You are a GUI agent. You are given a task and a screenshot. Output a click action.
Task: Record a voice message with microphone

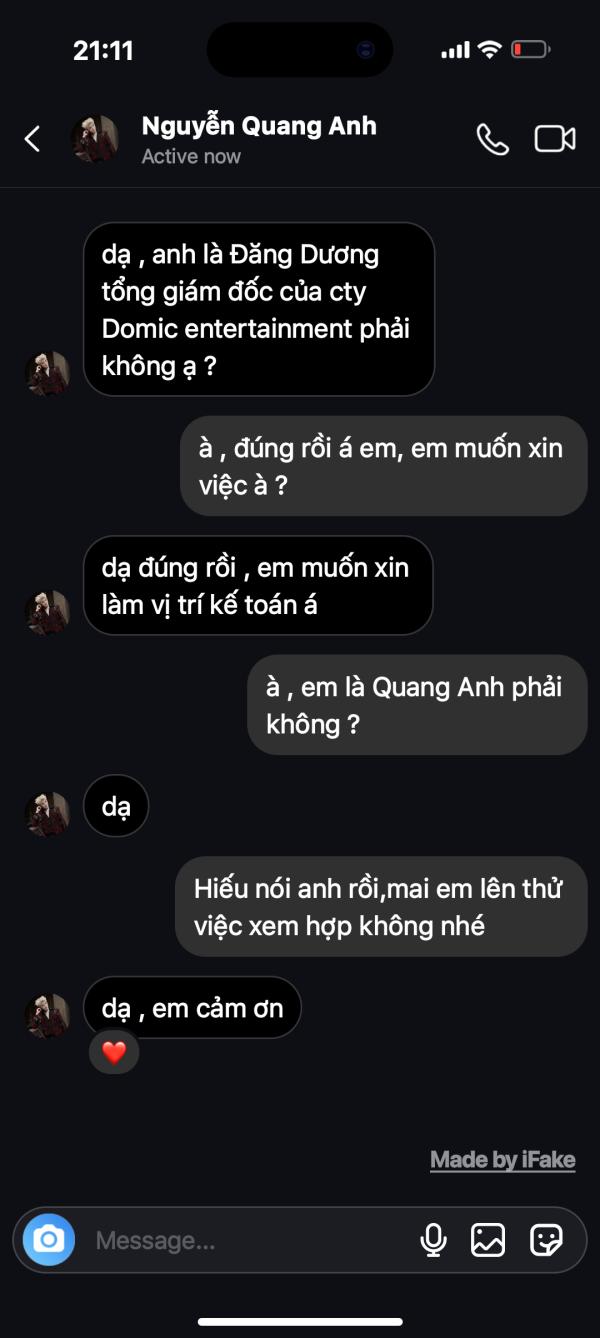[433, 1241]
